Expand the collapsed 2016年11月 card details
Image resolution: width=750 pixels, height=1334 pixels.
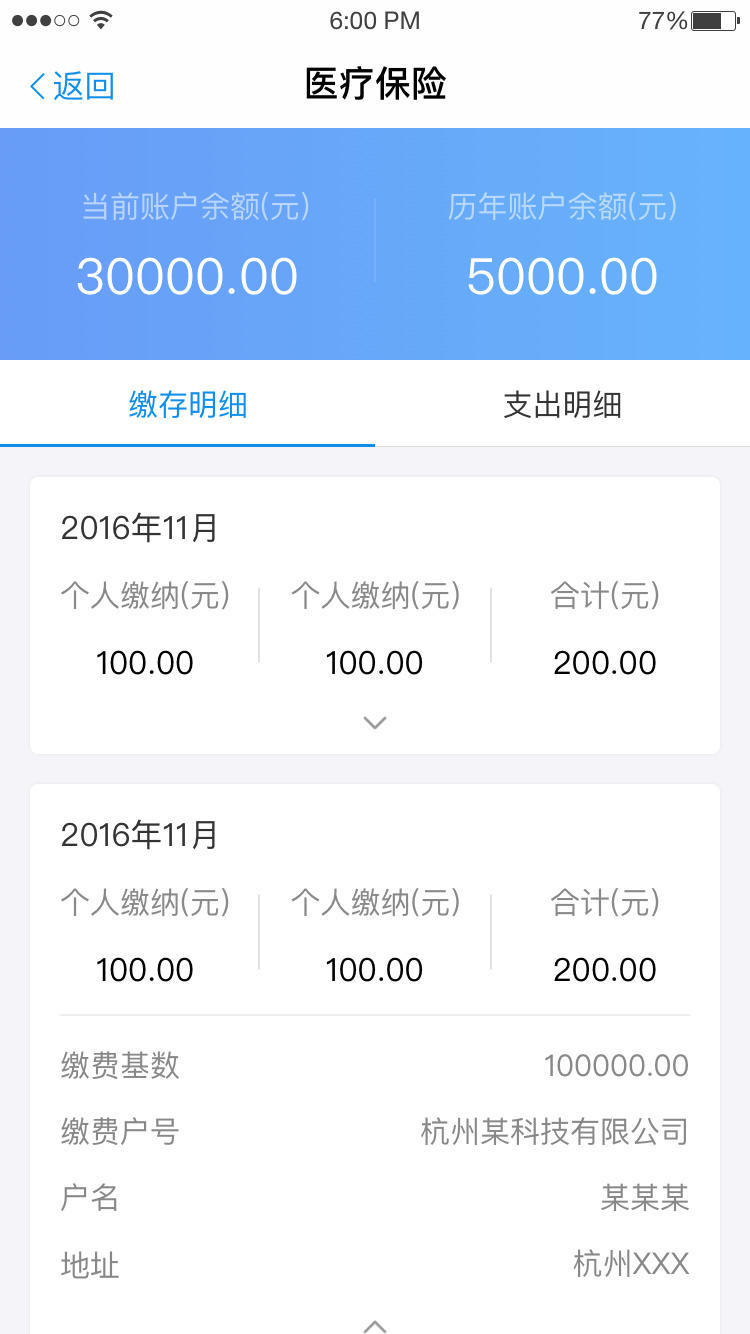(375, 722)
